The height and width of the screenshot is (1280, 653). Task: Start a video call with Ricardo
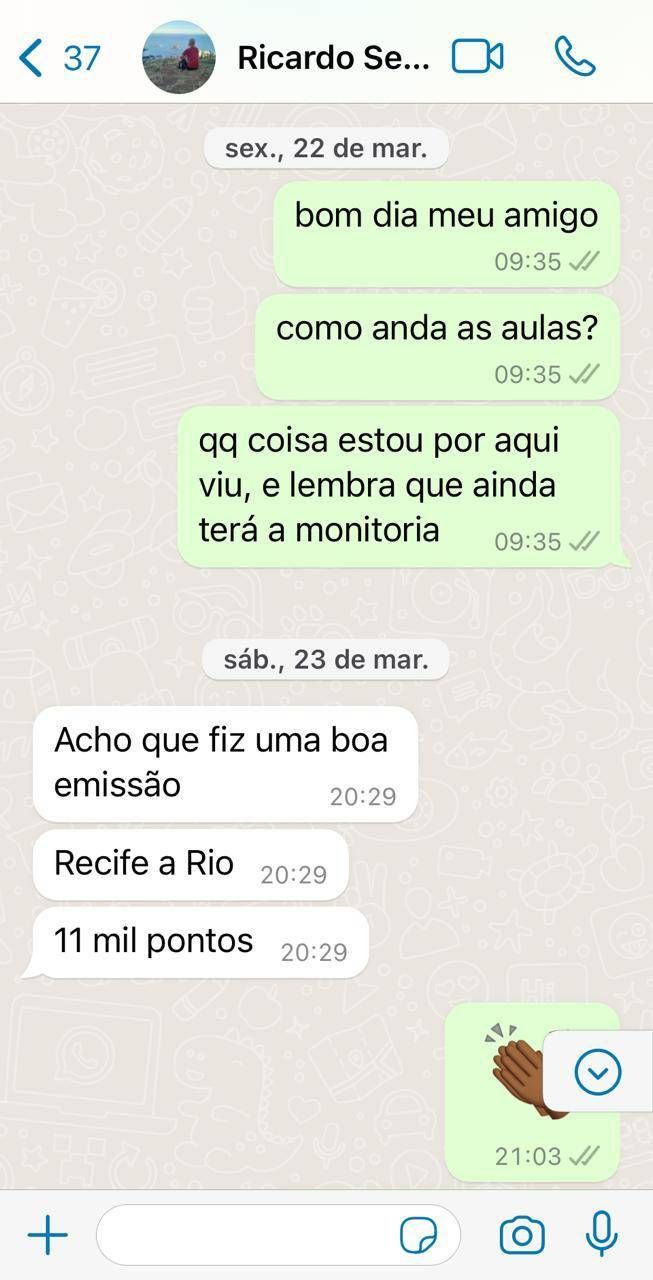(x=477, y=58)
